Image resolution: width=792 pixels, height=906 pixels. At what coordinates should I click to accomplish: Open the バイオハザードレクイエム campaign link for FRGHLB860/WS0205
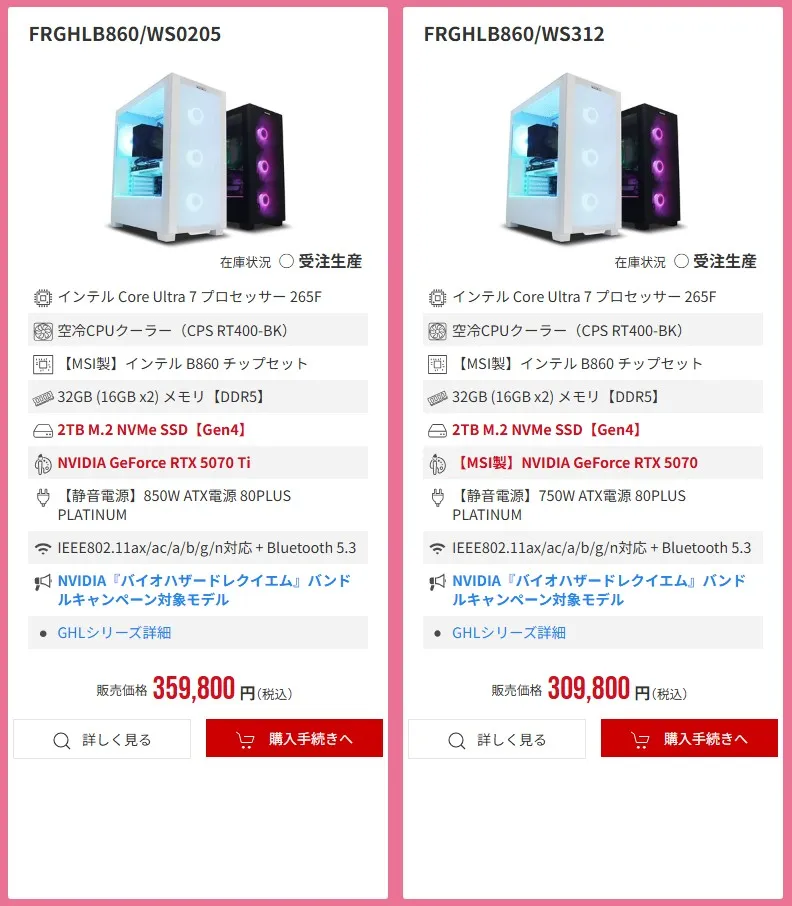click(x=204, y=590)
